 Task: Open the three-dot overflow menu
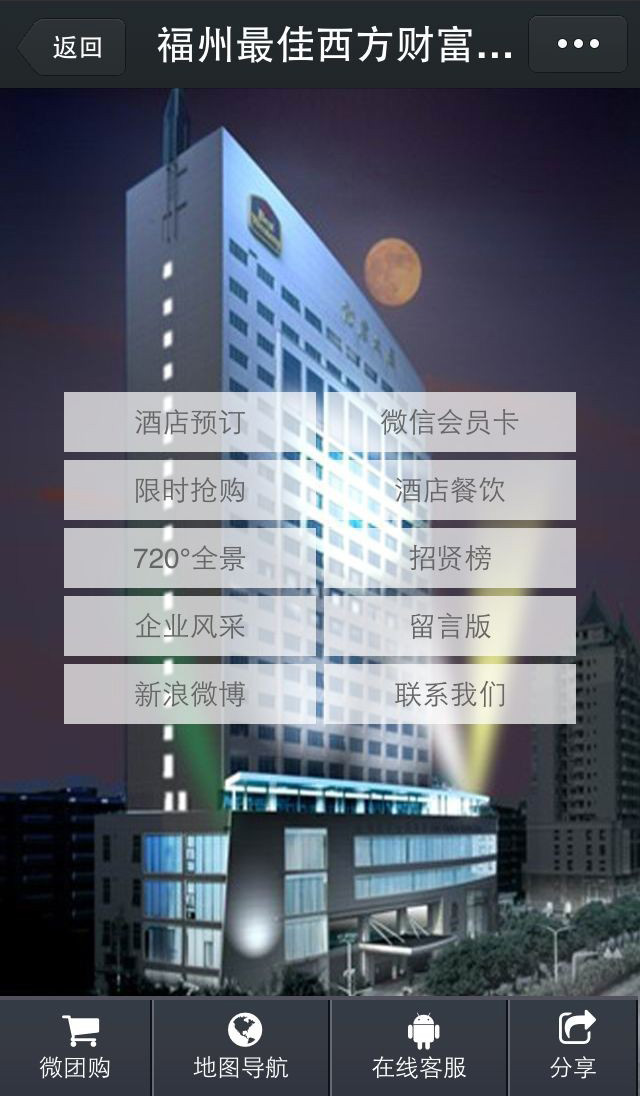[x=578, y=44]
